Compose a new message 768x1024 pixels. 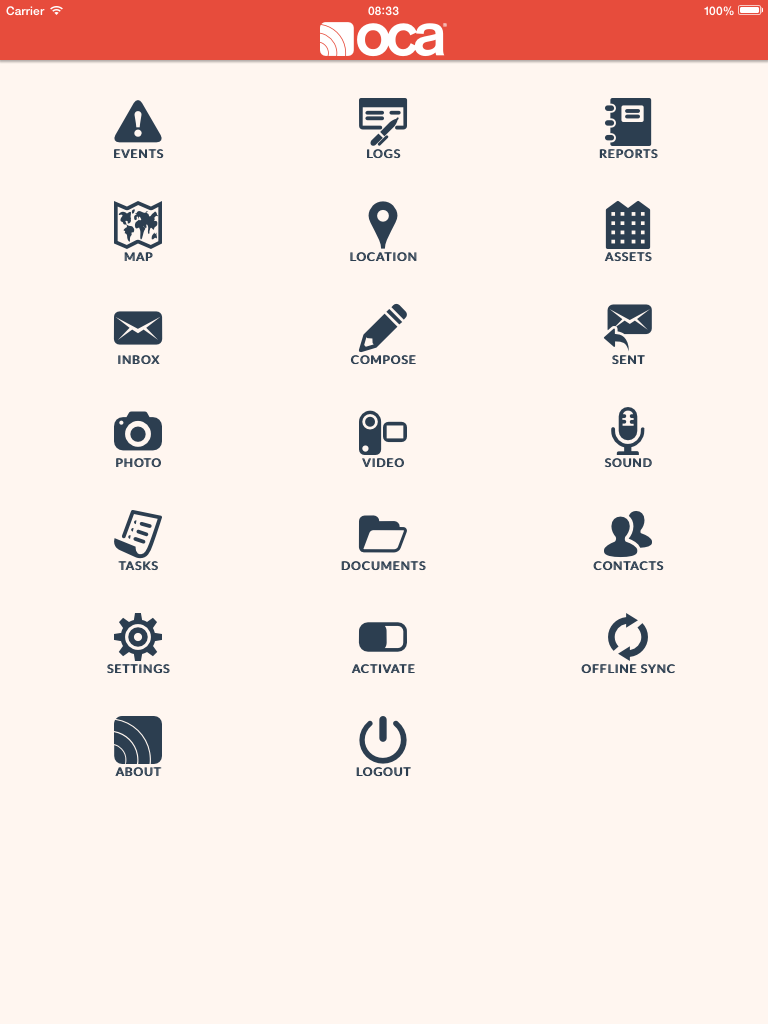[383, 336]
